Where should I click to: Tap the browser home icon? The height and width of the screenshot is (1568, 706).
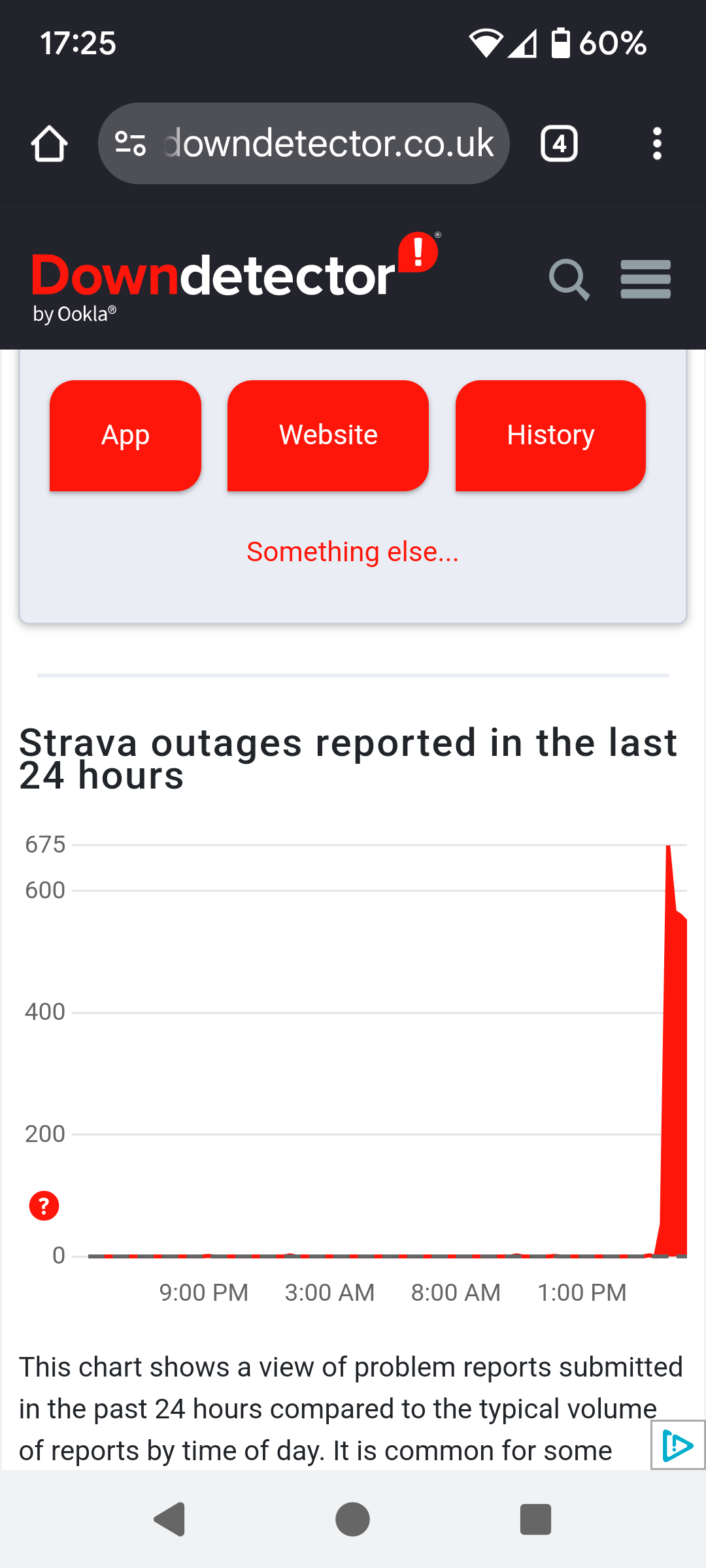(50, 144)
